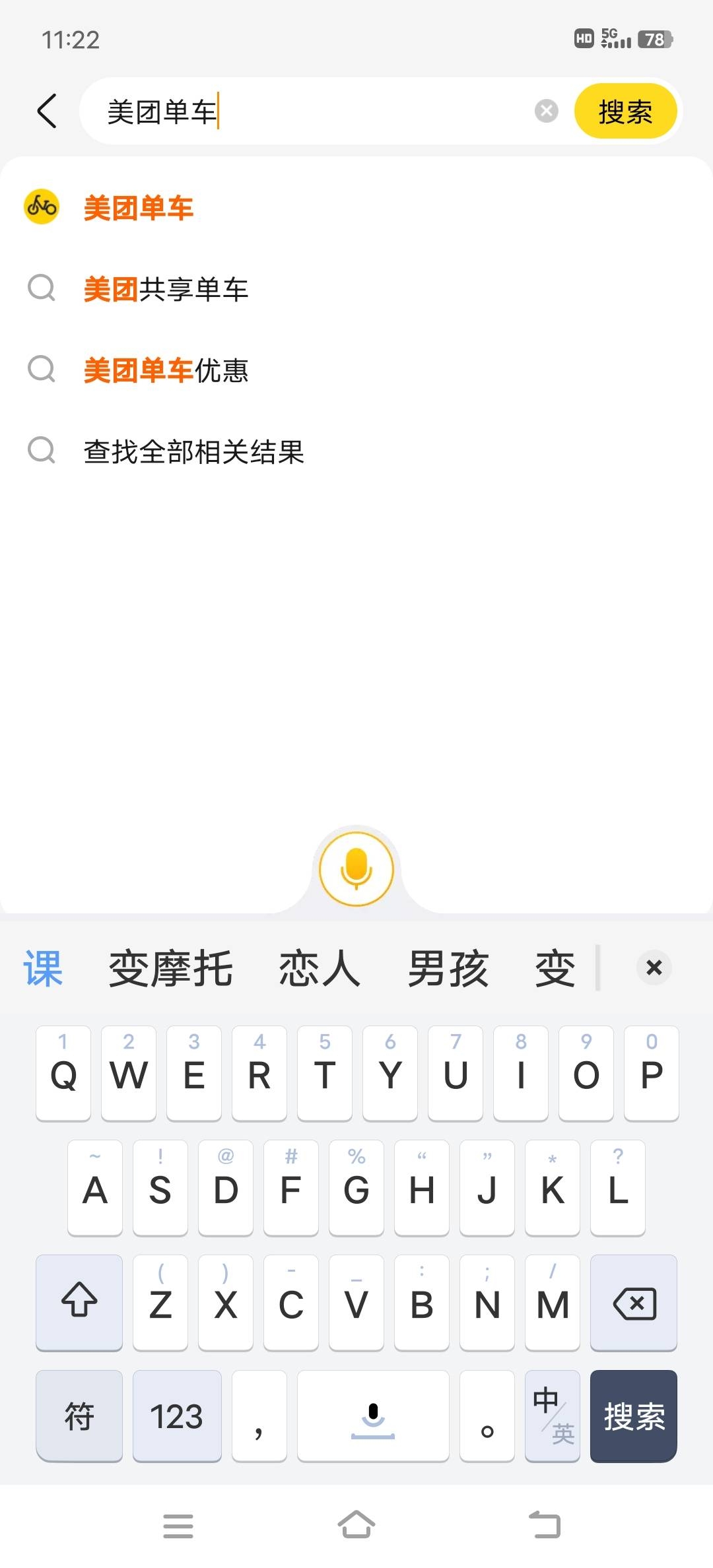Open 查找全部相关结果
This screenshot has height=1568, width=713.
coord(193,452)
